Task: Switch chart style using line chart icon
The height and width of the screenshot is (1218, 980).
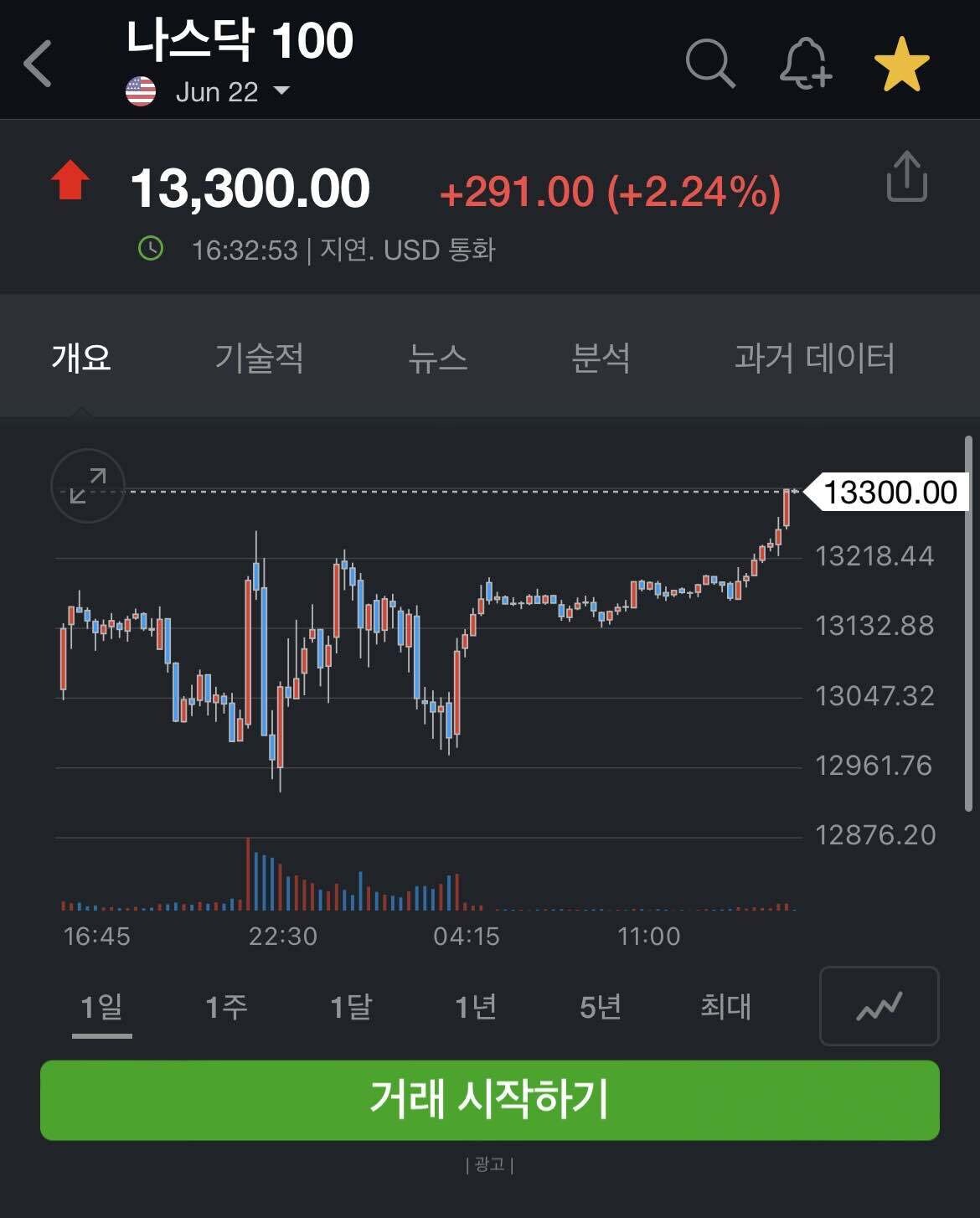Action: [x=878, y=1007]
